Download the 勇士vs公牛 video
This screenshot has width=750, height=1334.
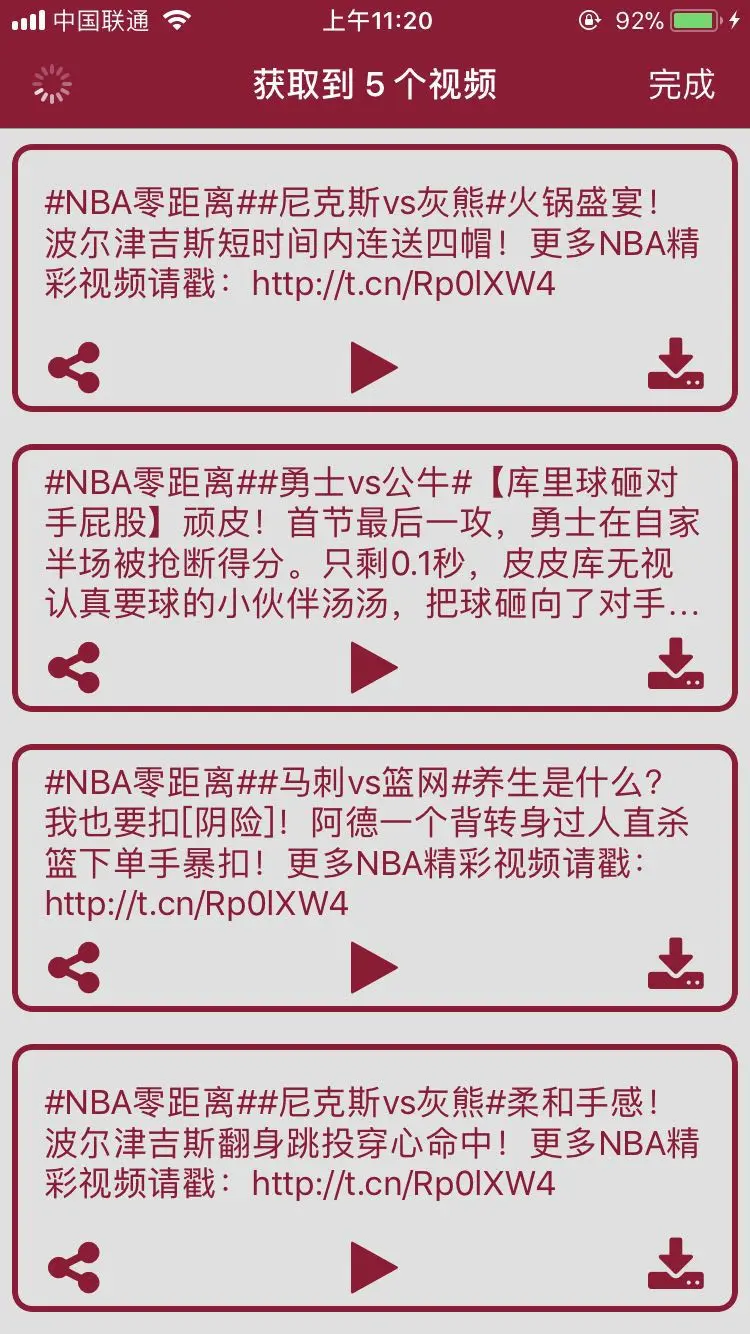pyautogui.click(x=676, y=664)
